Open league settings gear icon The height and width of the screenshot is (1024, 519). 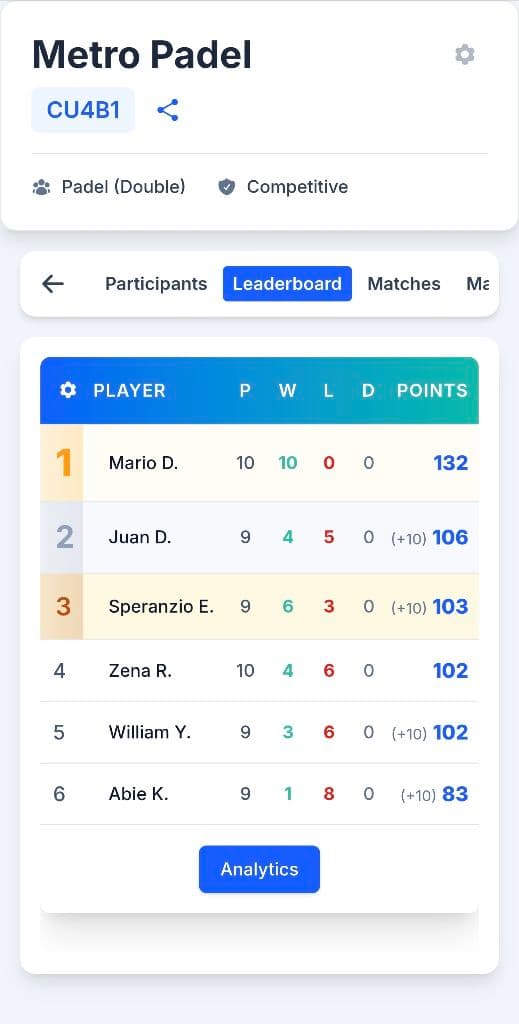coord(465,54)
